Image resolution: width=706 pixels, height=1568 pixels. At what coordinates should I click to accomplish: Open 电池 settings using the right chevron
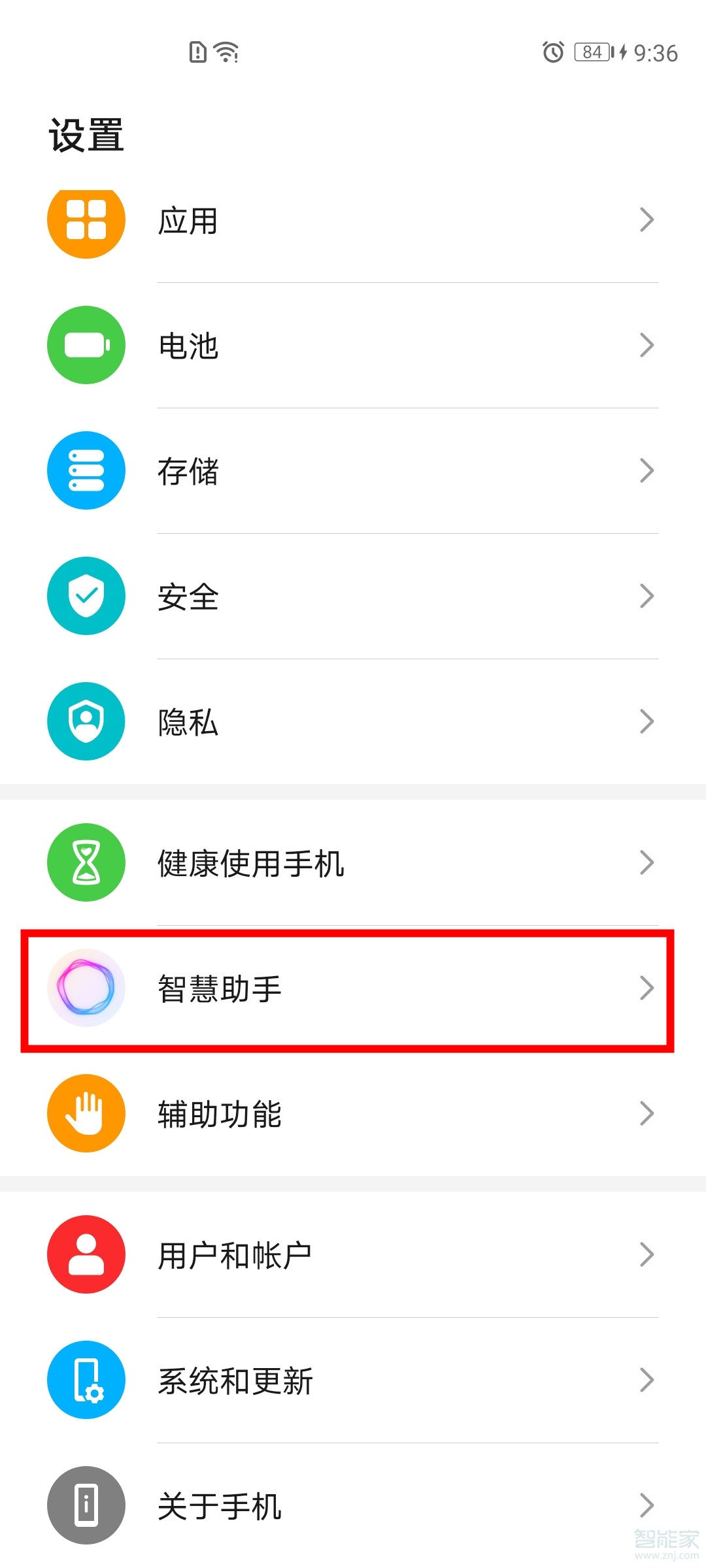click(x=647, y=346)
